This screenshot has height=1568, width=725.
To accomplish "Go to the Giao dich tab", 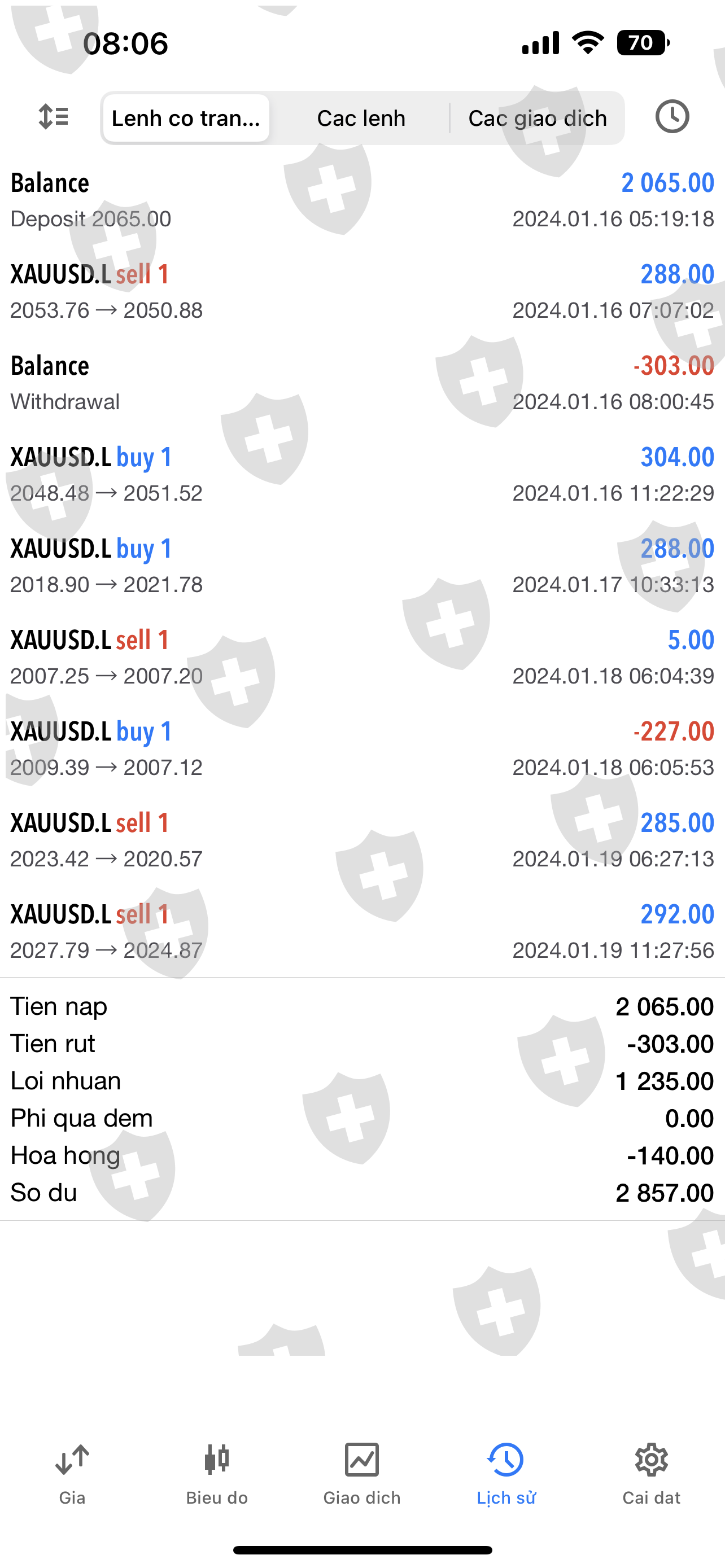I will 361,1473.
